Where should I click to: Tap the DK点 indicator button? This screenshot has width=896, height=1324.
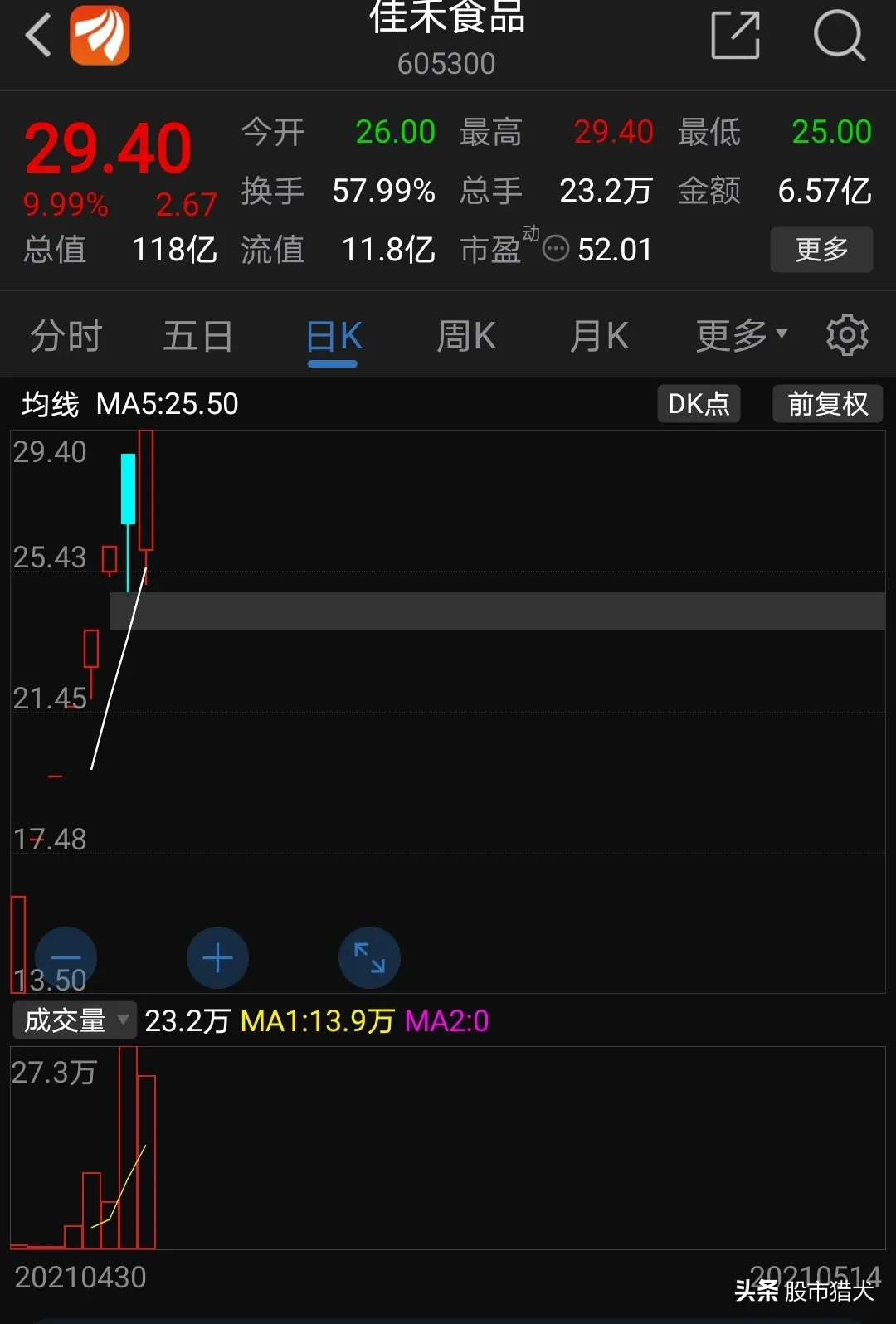click(699, 404)
